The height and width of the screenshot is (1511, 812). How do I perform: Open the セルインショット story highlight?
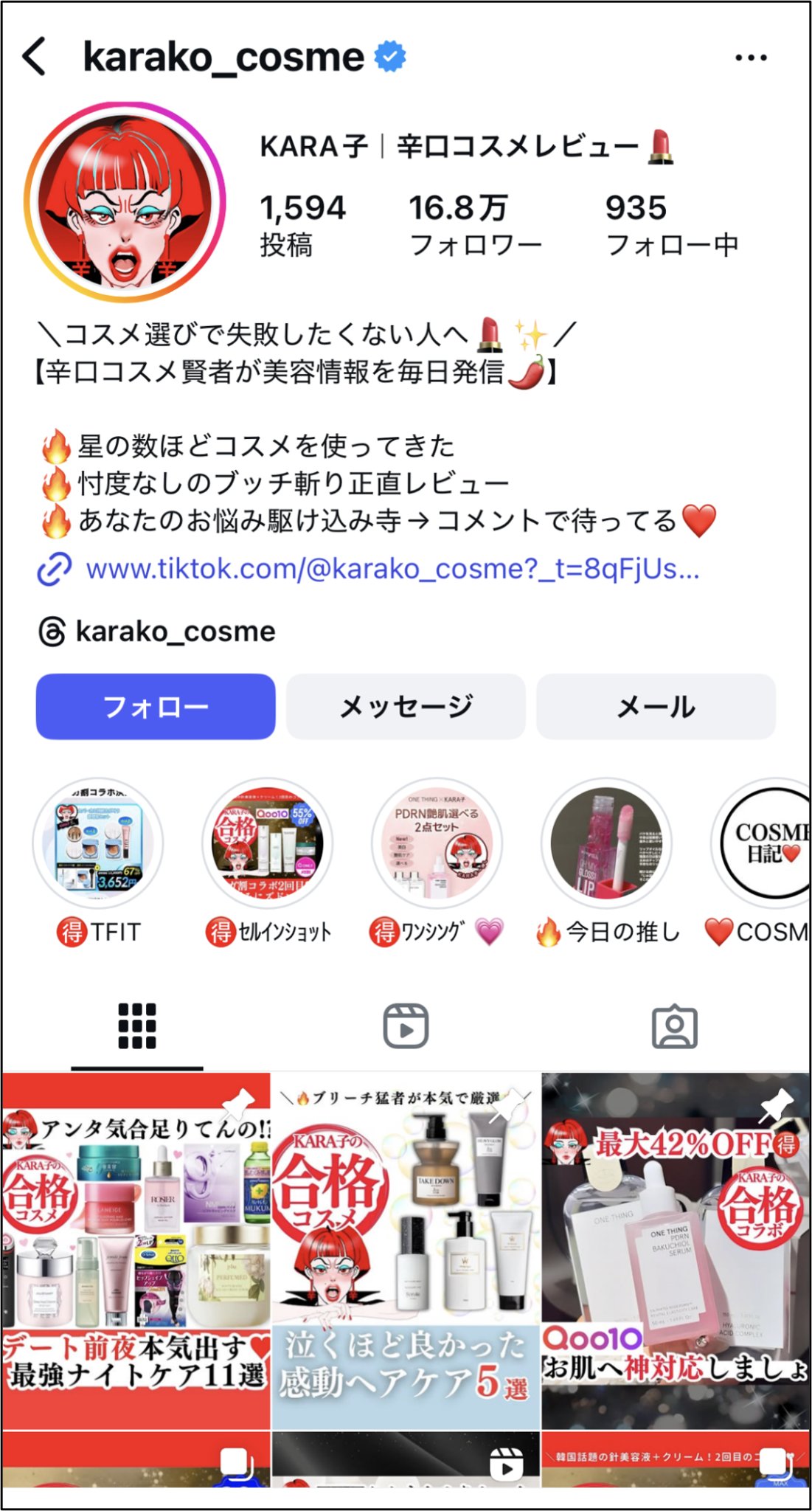coord(268,844)
